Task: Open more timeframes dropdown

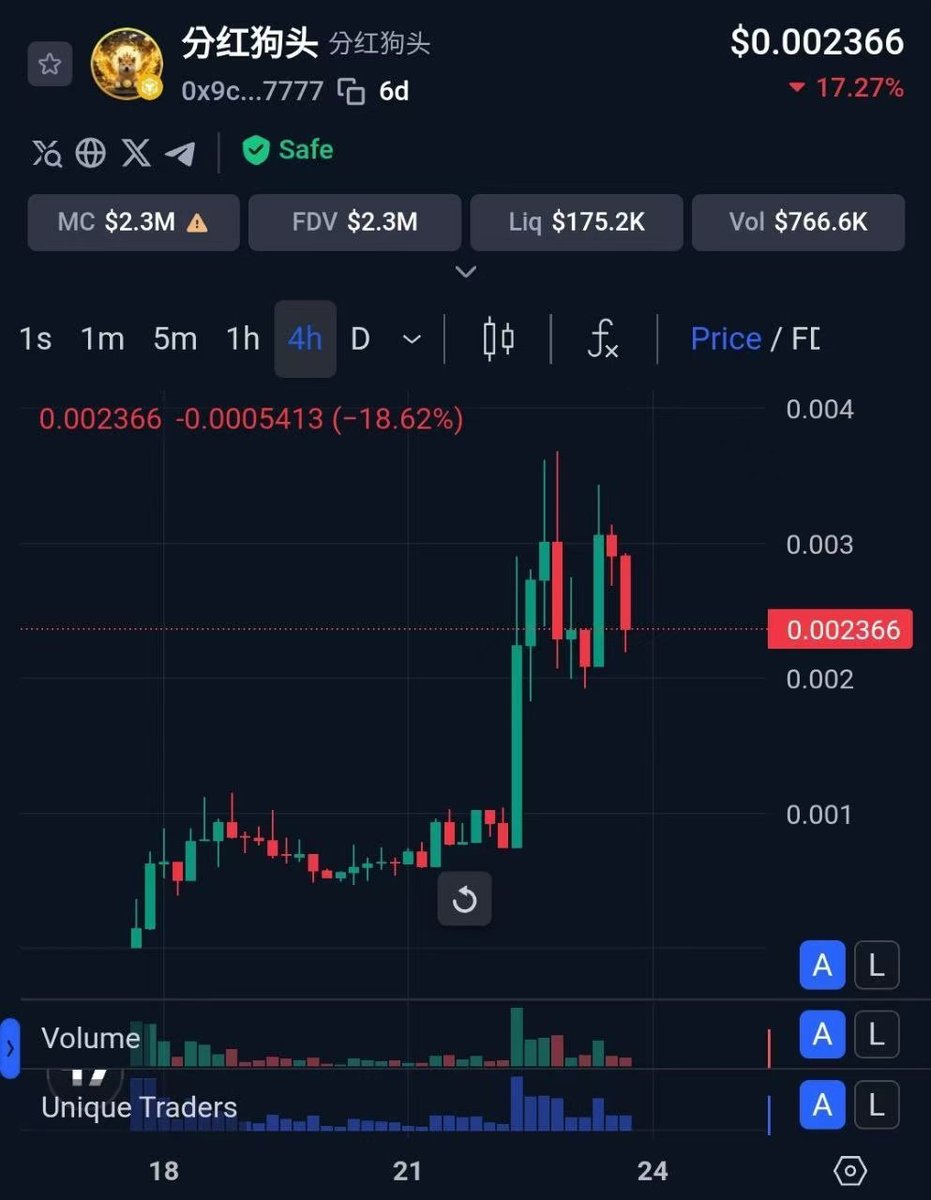Action: tap(411, 339)
